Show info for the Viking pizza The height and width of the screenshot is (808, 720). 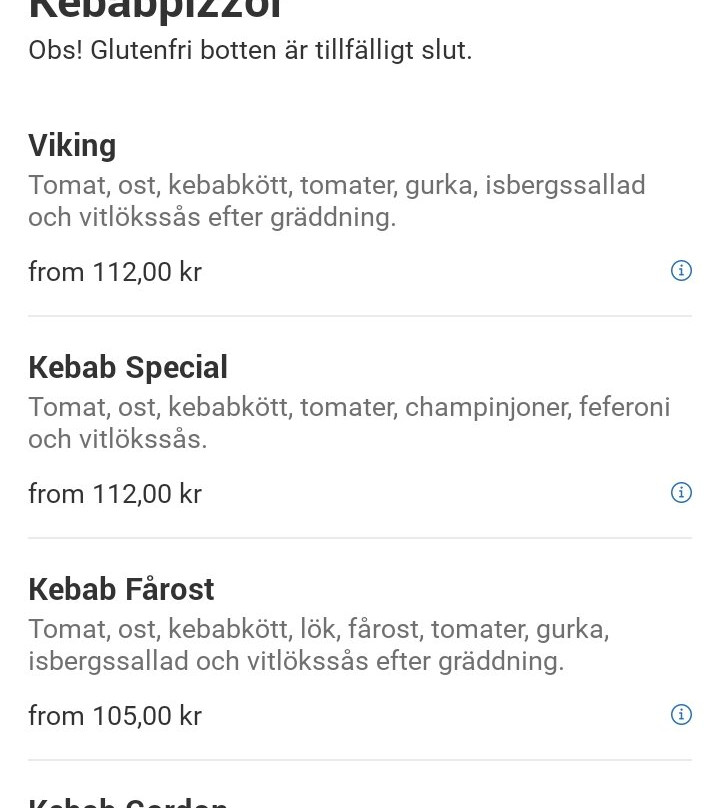(x=681, y=271)
